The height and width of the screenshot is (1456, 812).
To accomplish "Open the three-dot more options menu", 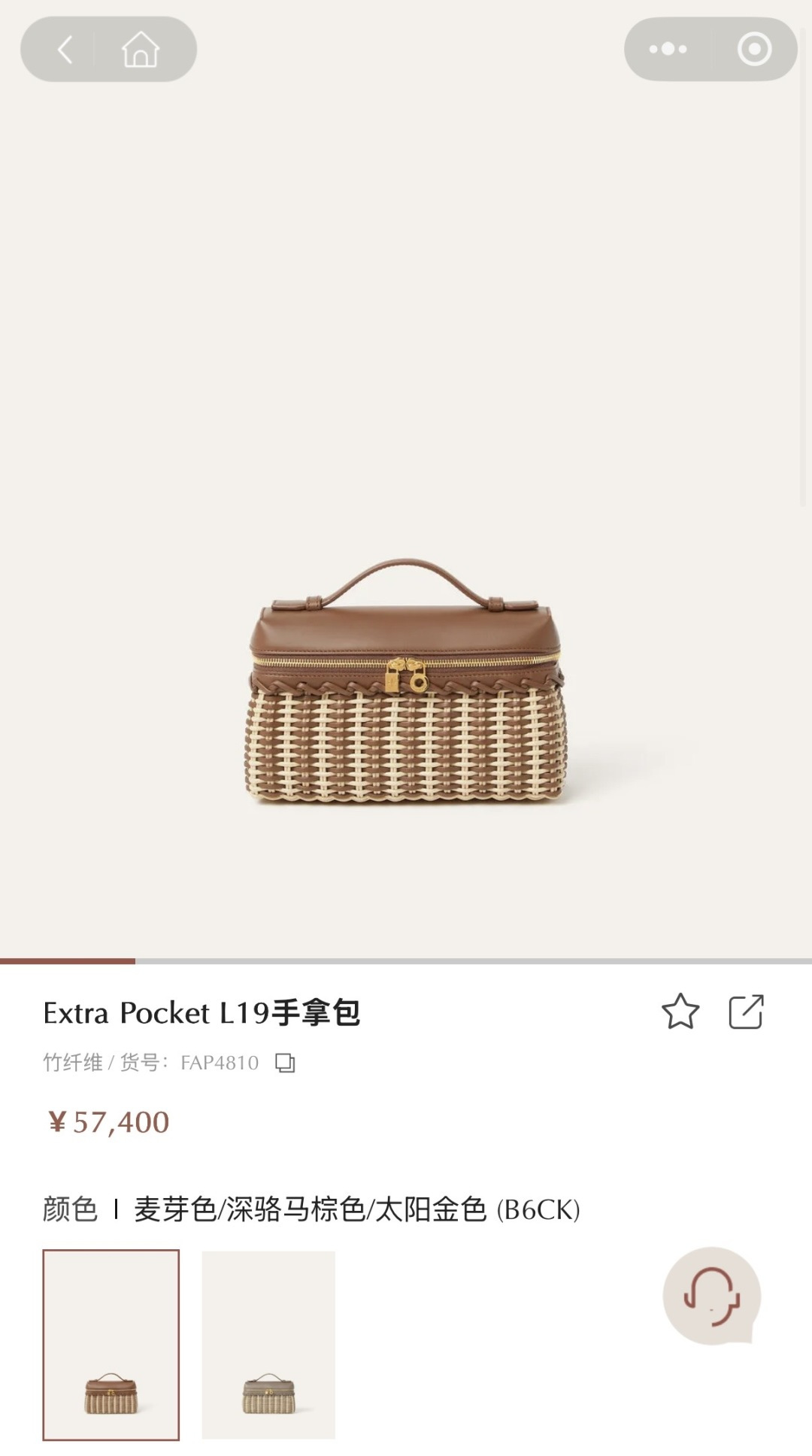I will click(x=668, y=50).
